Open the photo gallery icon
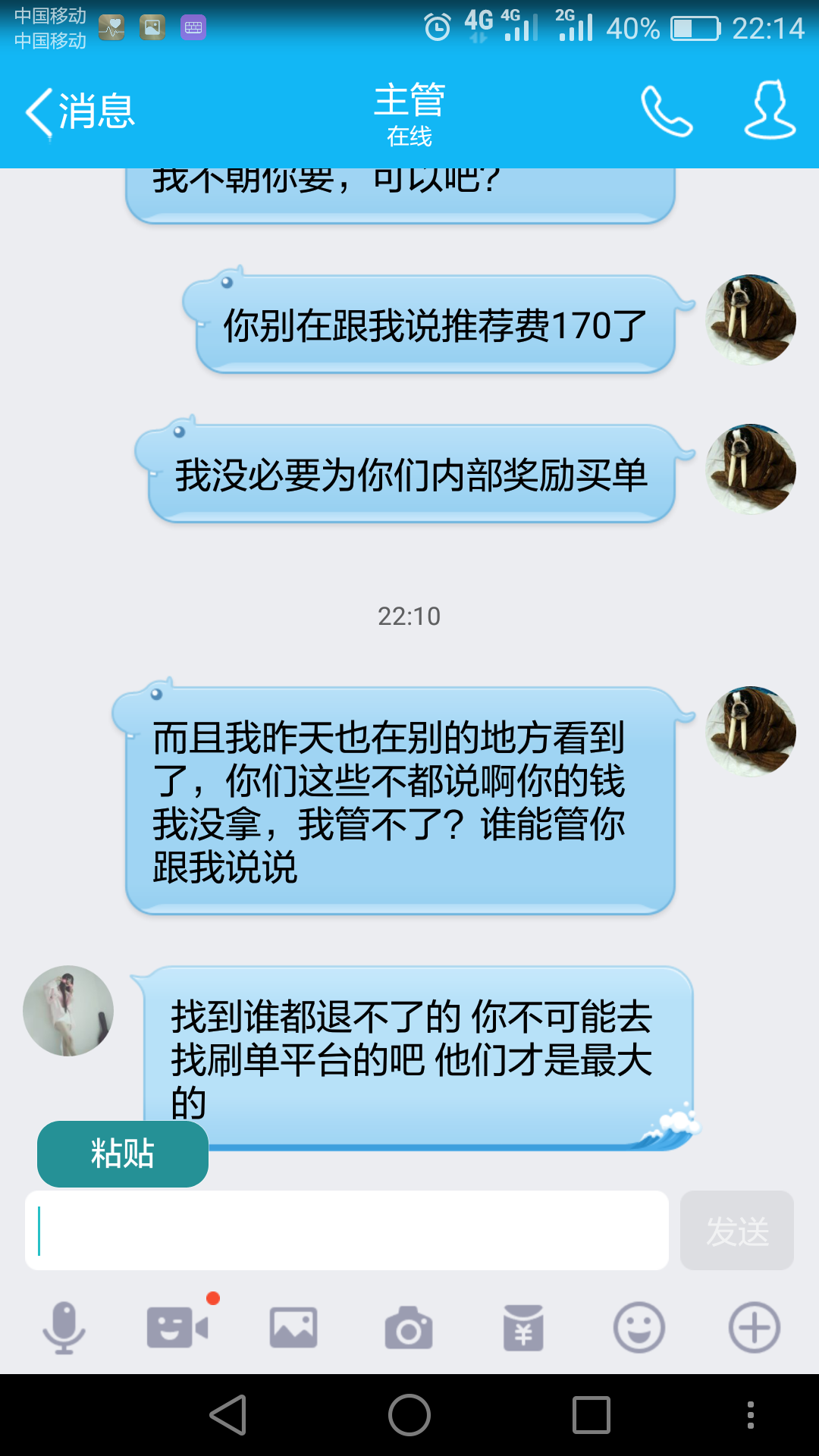 click(294, 1325)
